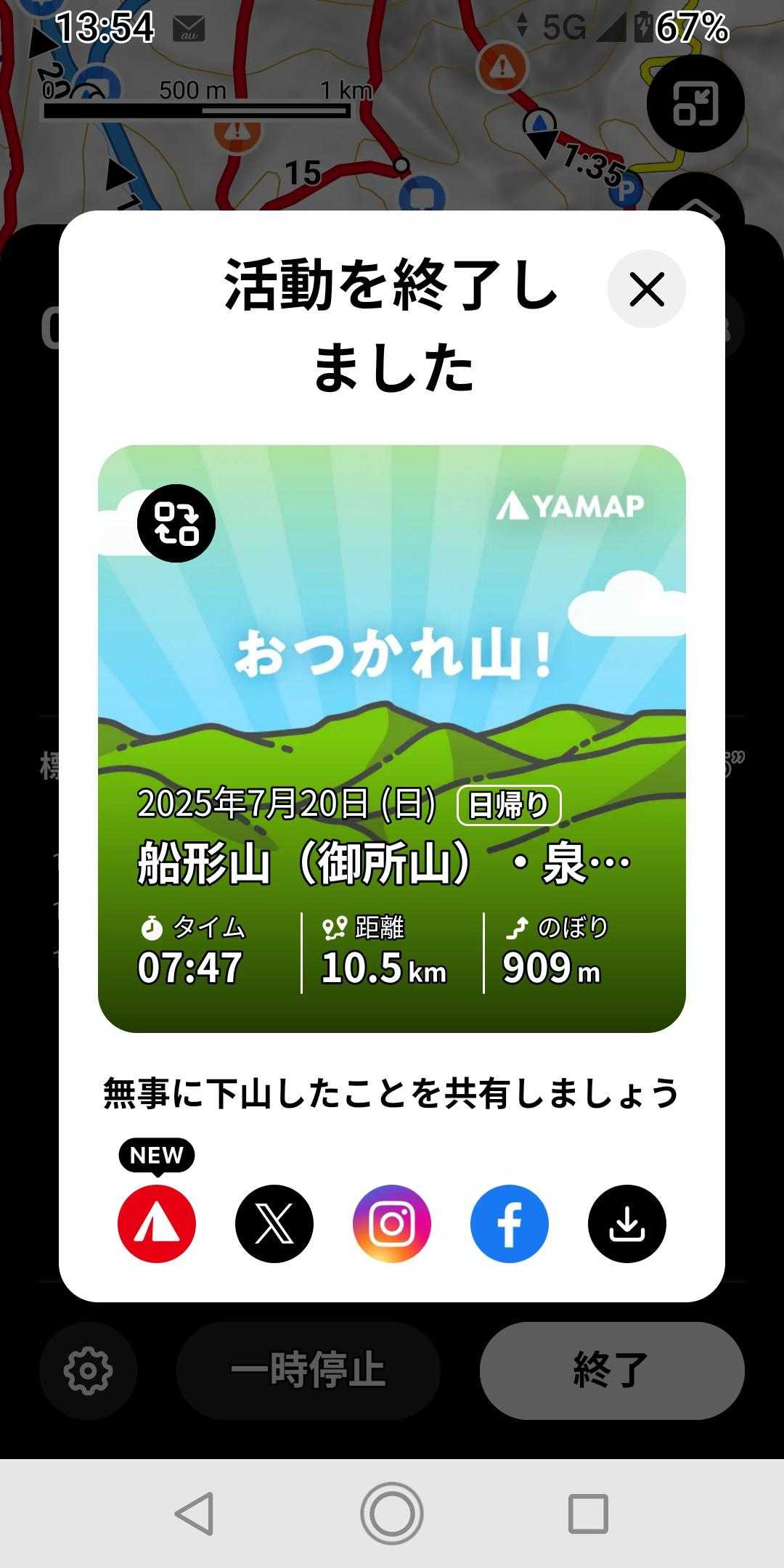784x1568 pixels.
Task: Switch the share card design
Action: (176, 523)
